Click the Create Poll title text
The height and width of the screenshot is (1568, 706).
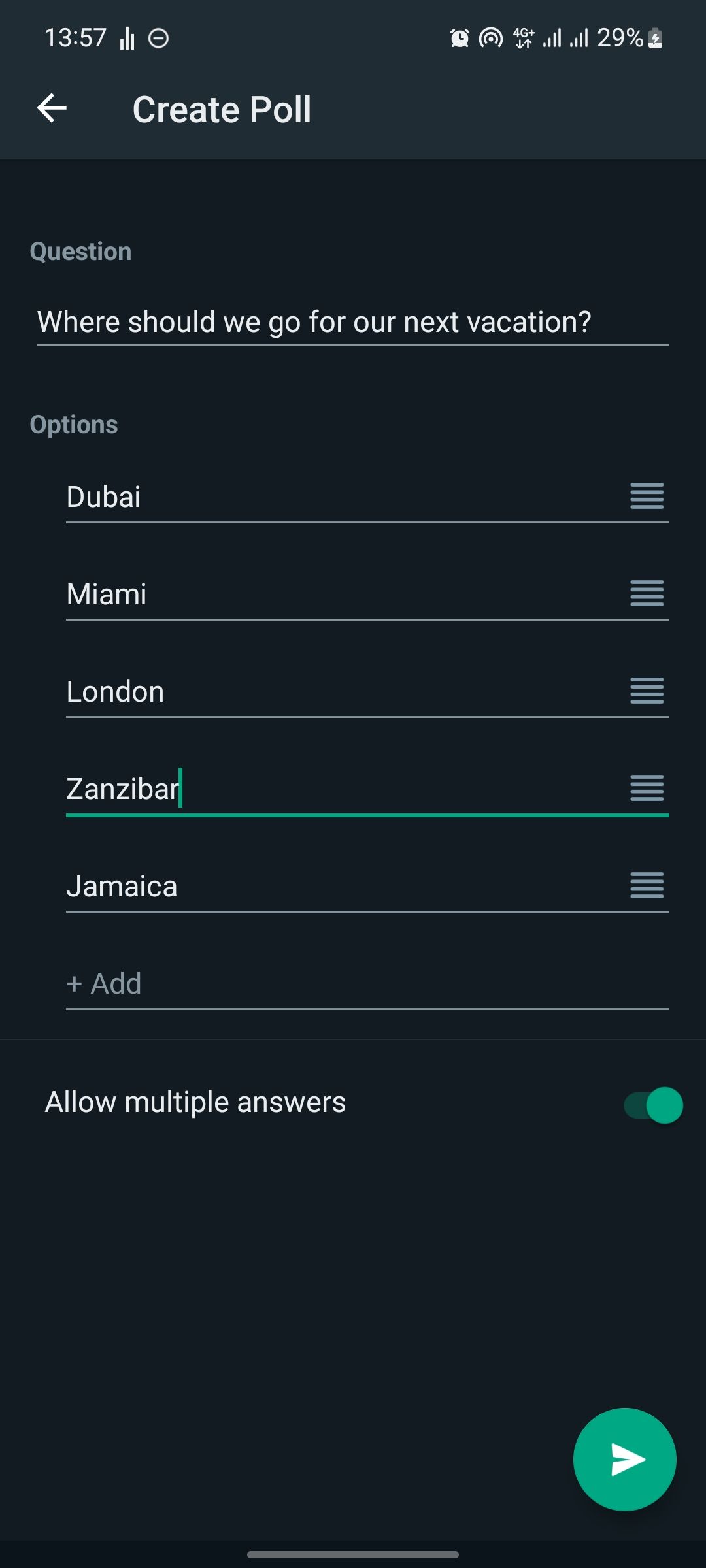click(222, 108)
